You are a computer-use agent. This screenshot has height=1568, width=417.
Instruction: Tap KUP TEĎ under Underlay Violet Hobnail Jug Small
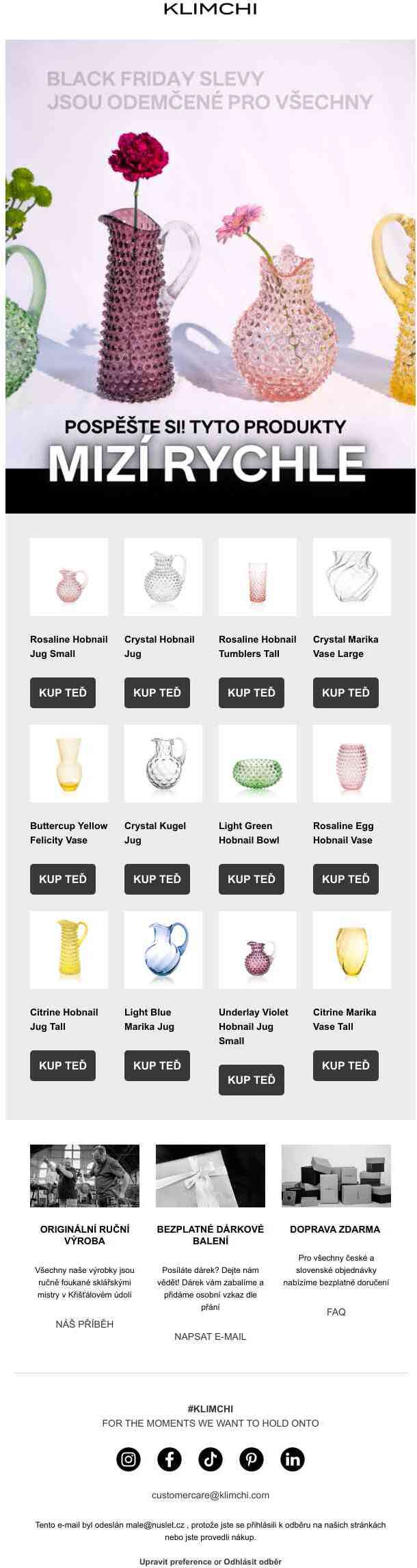point(252,1080)
